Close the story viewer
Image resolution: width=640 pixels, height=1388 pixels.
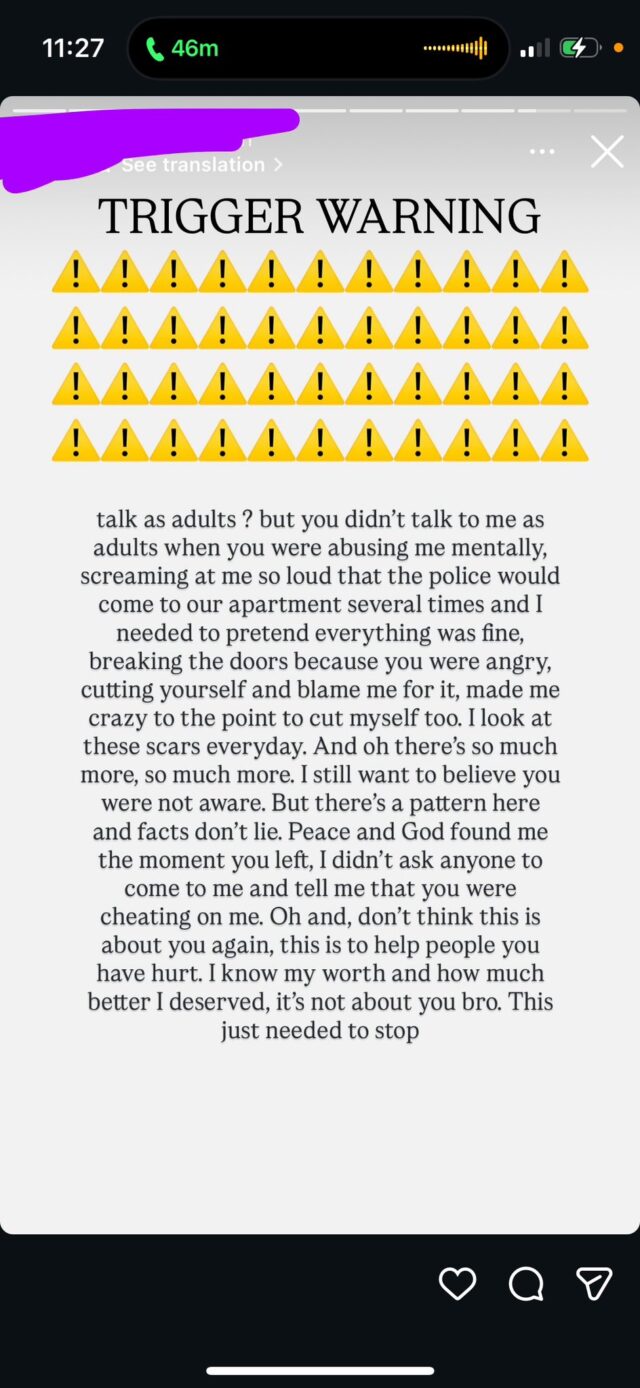click(606, 152)
